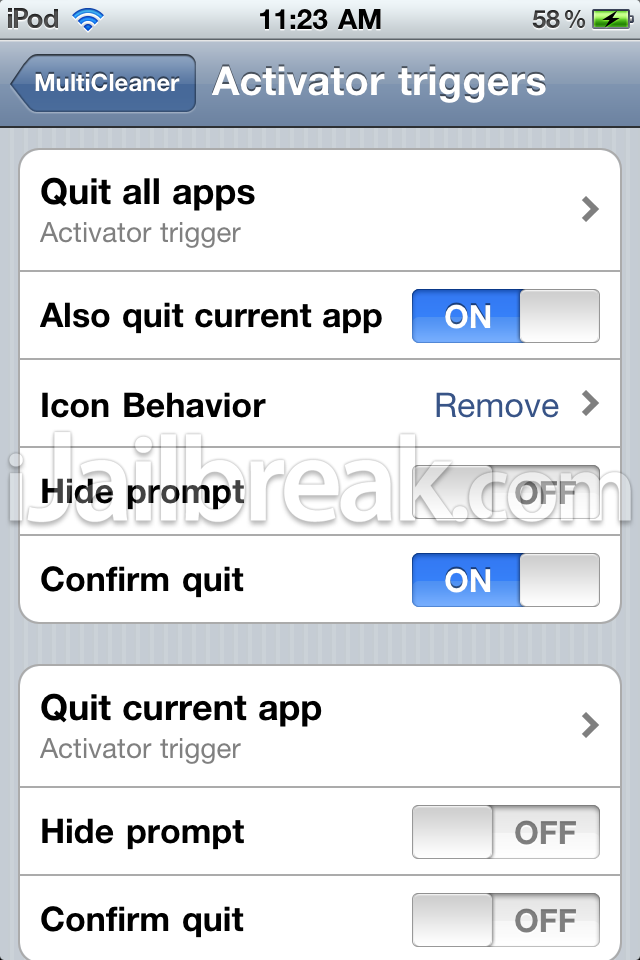Disable Confirm quit under Quit all apps

[505, 580]
